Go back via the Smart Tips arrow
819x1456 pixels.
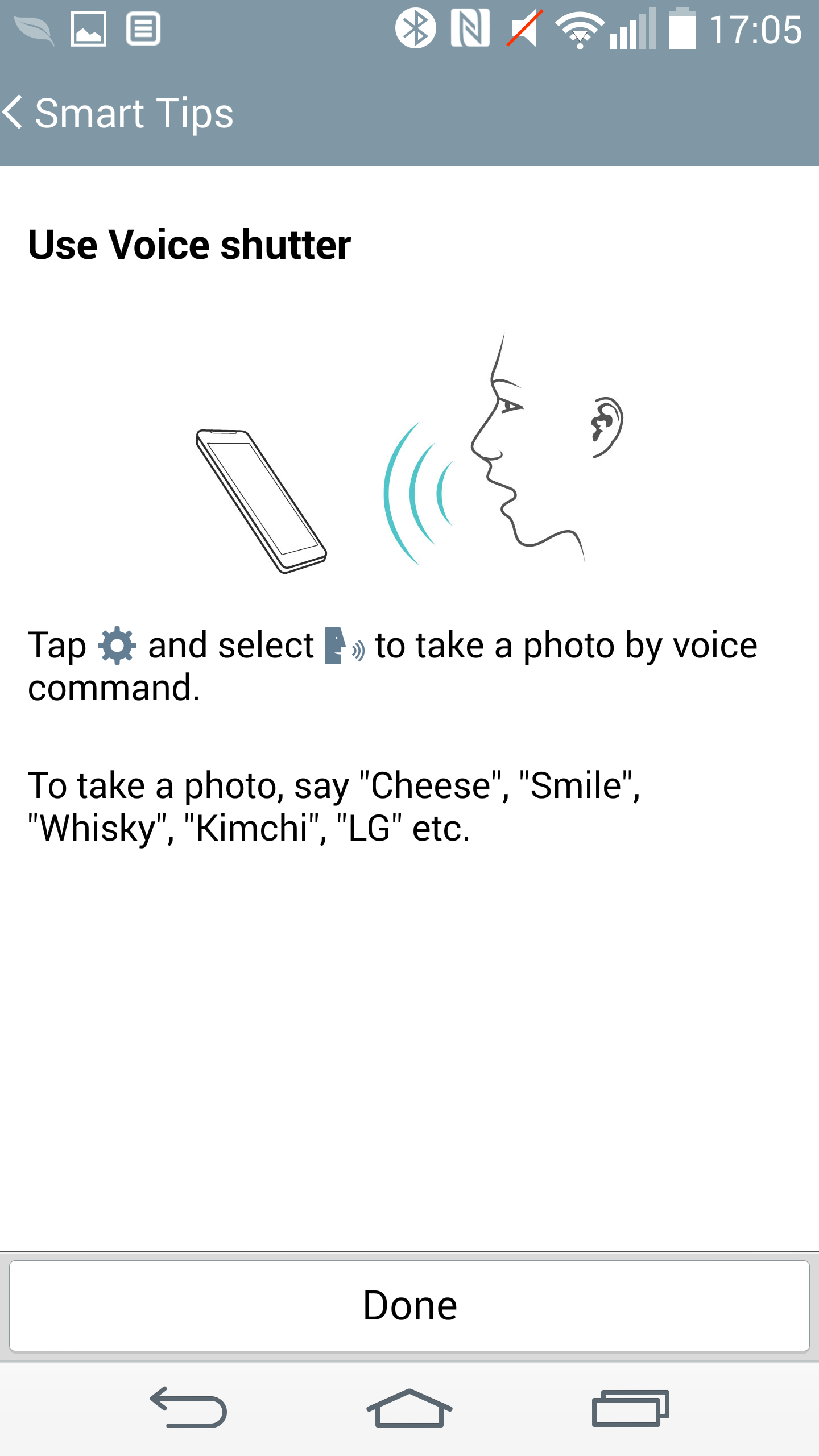click(13, 112)
